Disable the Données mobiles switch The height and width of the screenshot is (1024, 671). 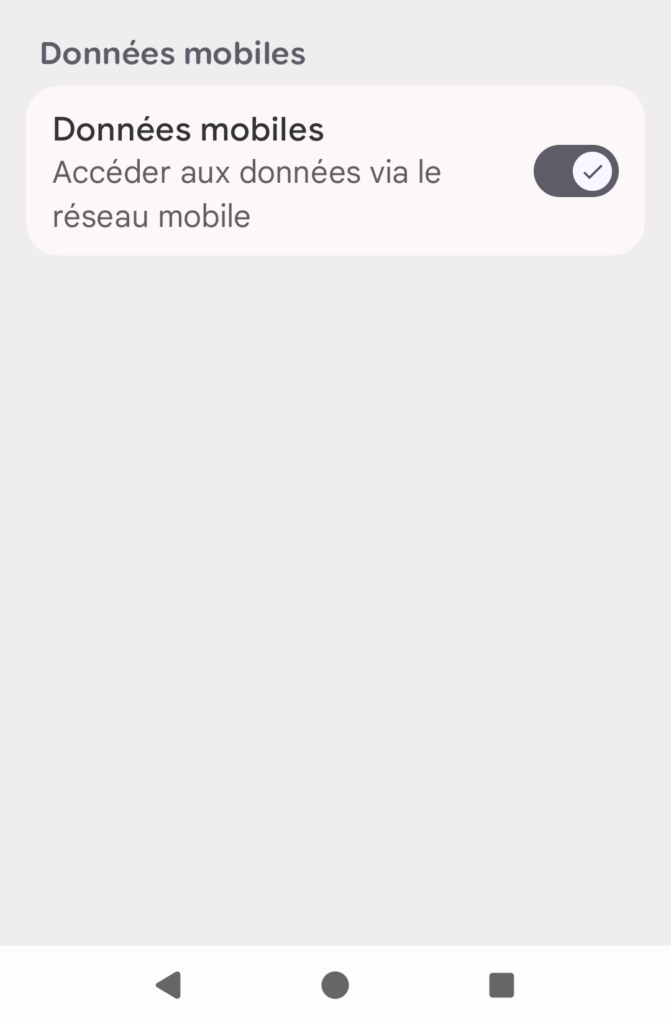pyautogui.click(x=576, y=171)
